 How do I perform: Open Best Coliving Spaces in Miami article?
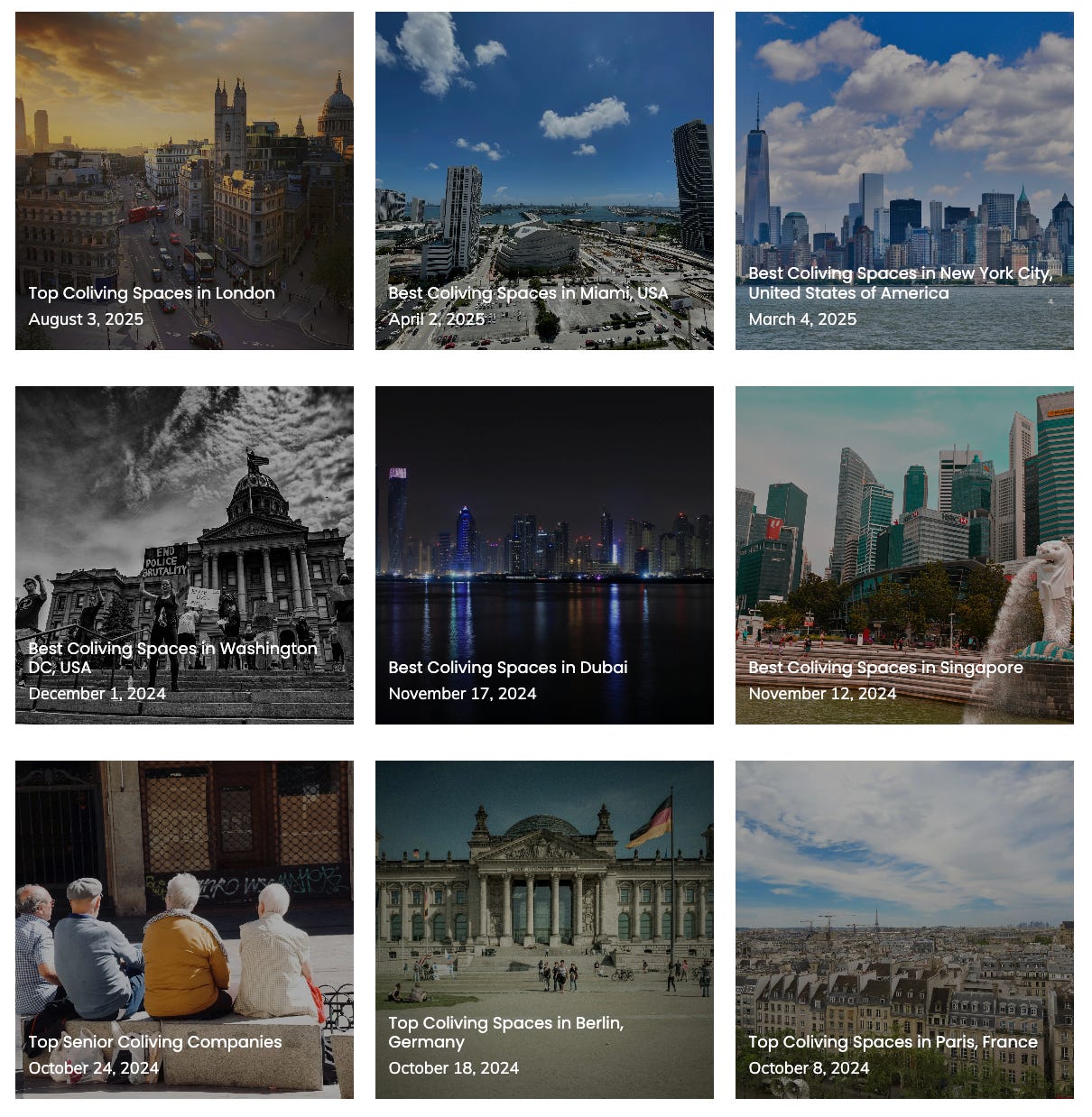[528, 293]
